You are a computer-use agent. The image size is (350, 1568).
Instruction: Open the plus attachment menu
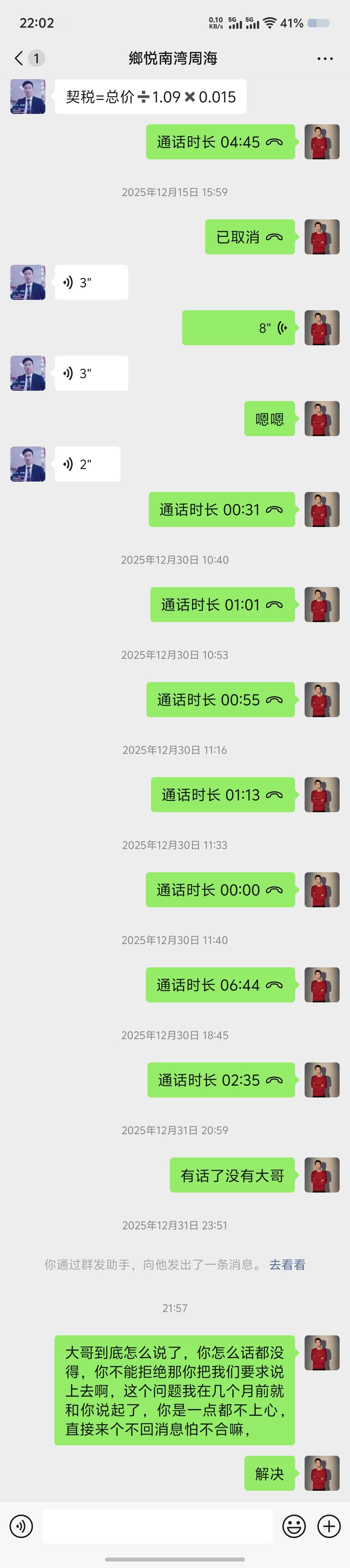(329, 1525)
